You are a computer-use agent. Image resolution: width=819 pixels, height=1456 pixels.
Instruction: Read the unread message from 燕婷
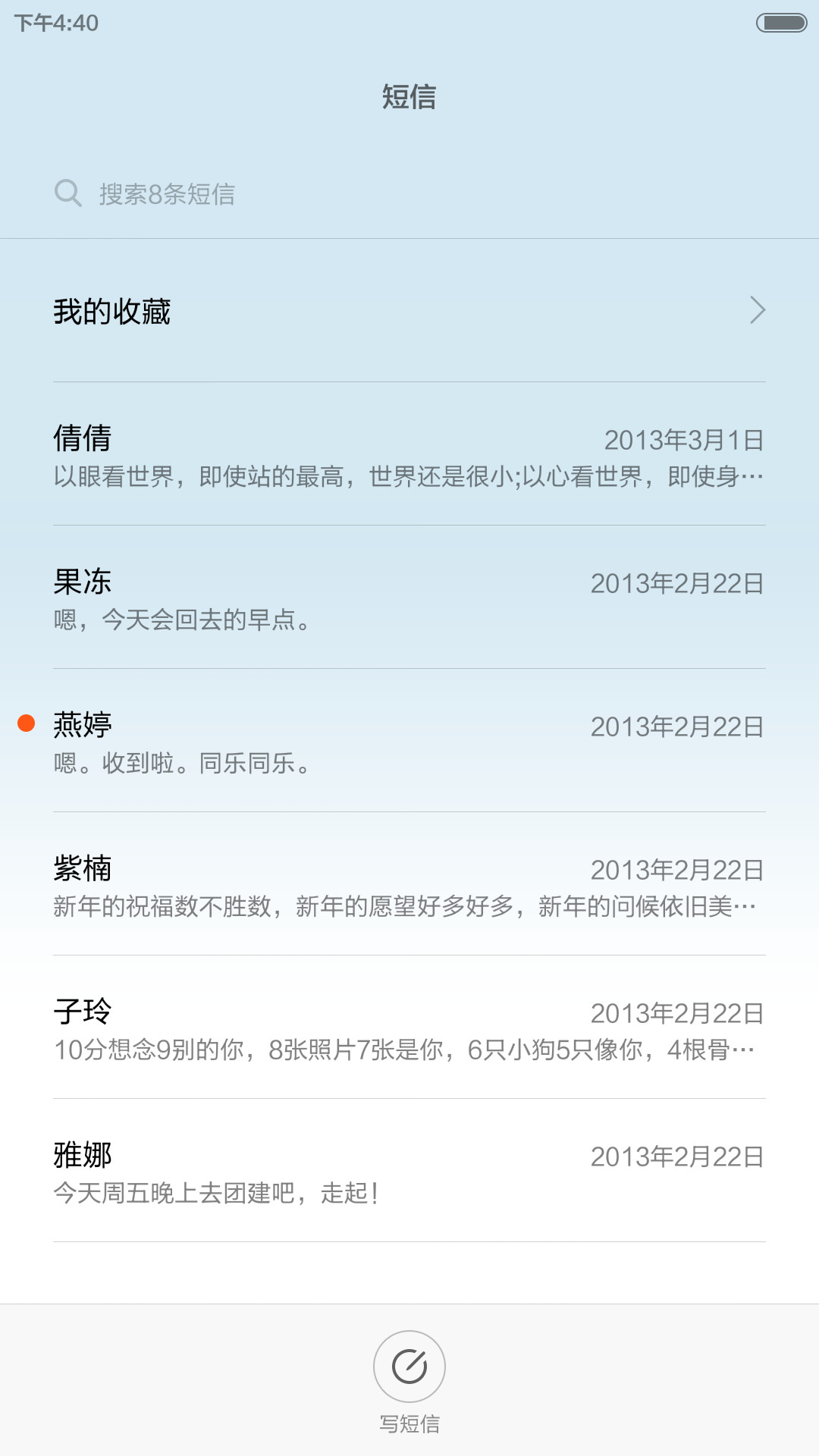(x=409, y=741)
